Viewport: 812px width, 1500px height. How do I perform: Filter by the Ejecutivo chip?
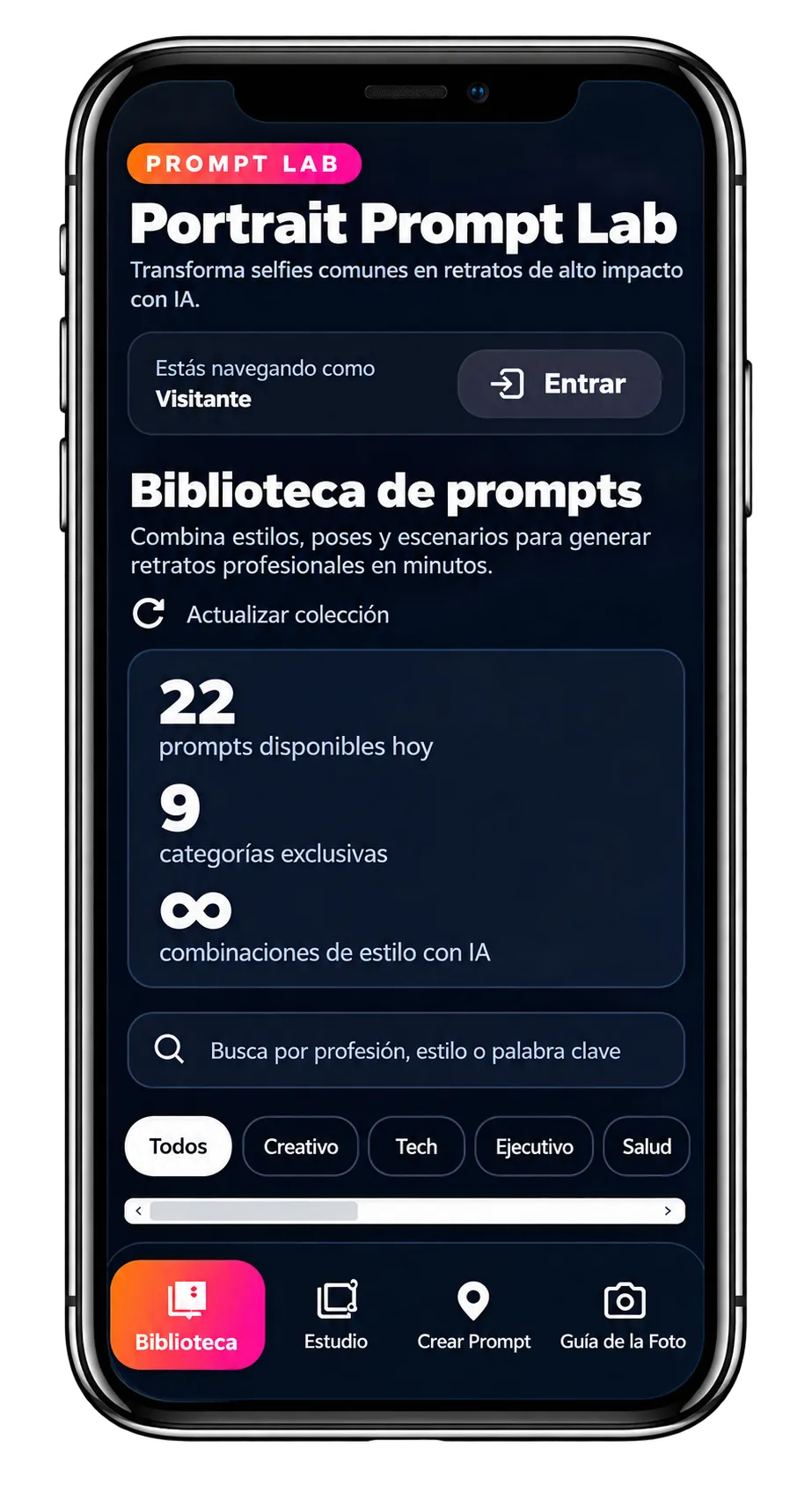(x=534, y=1146)
